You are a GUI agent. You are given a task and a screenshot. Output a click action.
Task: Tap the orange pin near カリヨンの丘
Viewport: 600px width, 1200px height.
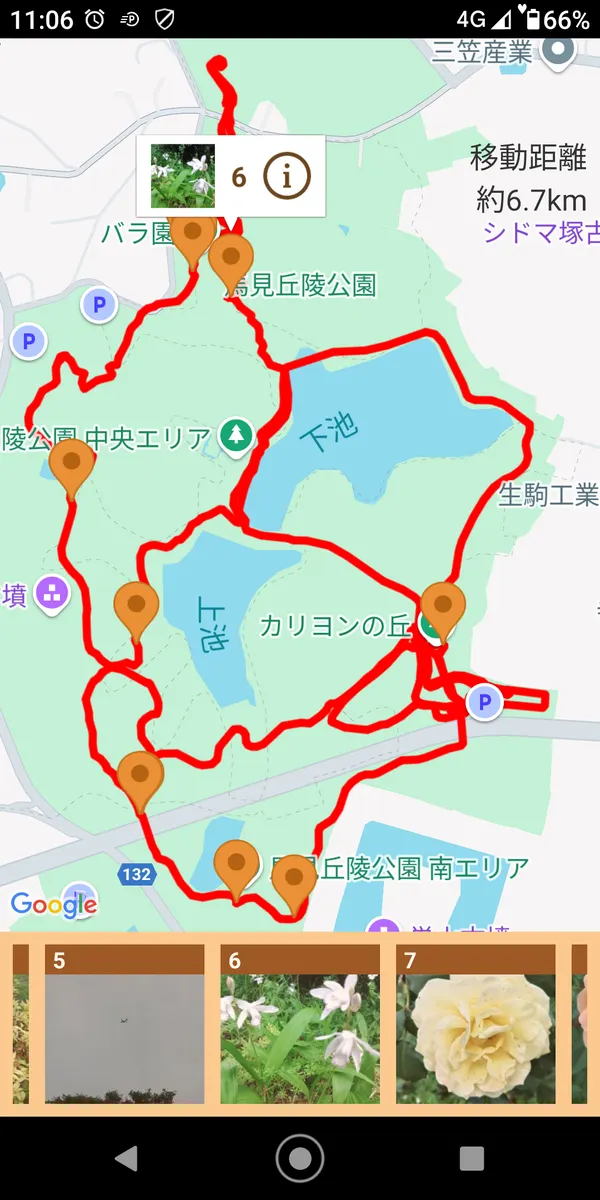click(x=442, y=607)
